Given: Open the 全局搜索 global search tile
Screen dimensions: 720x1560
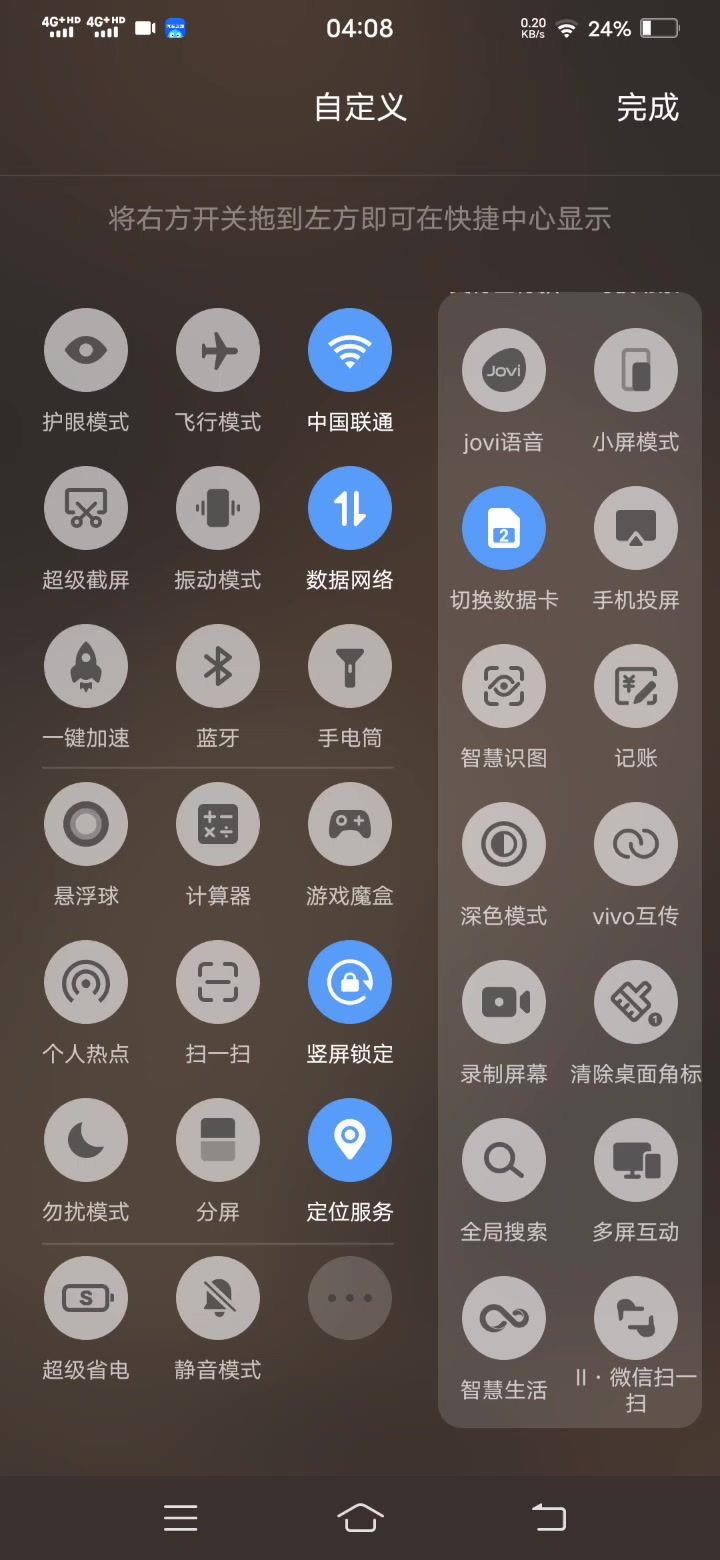Looking at the screenshot, I should pyautogui.click(x=504, y=1161).
